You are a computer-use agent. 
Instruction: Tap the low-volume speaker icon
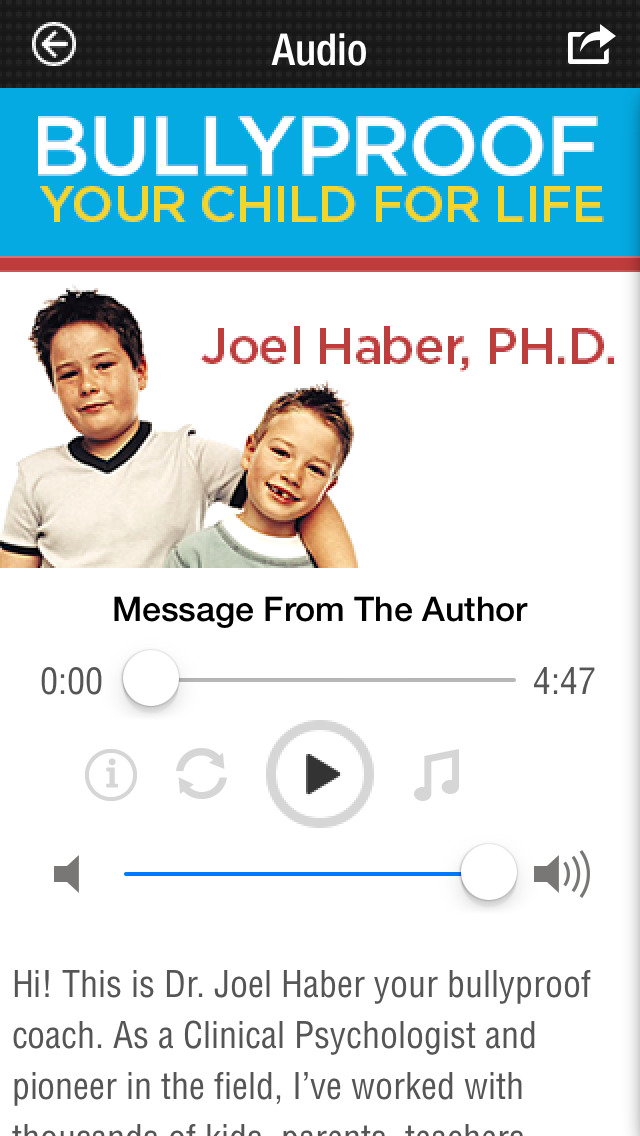(x=66, y=875)
